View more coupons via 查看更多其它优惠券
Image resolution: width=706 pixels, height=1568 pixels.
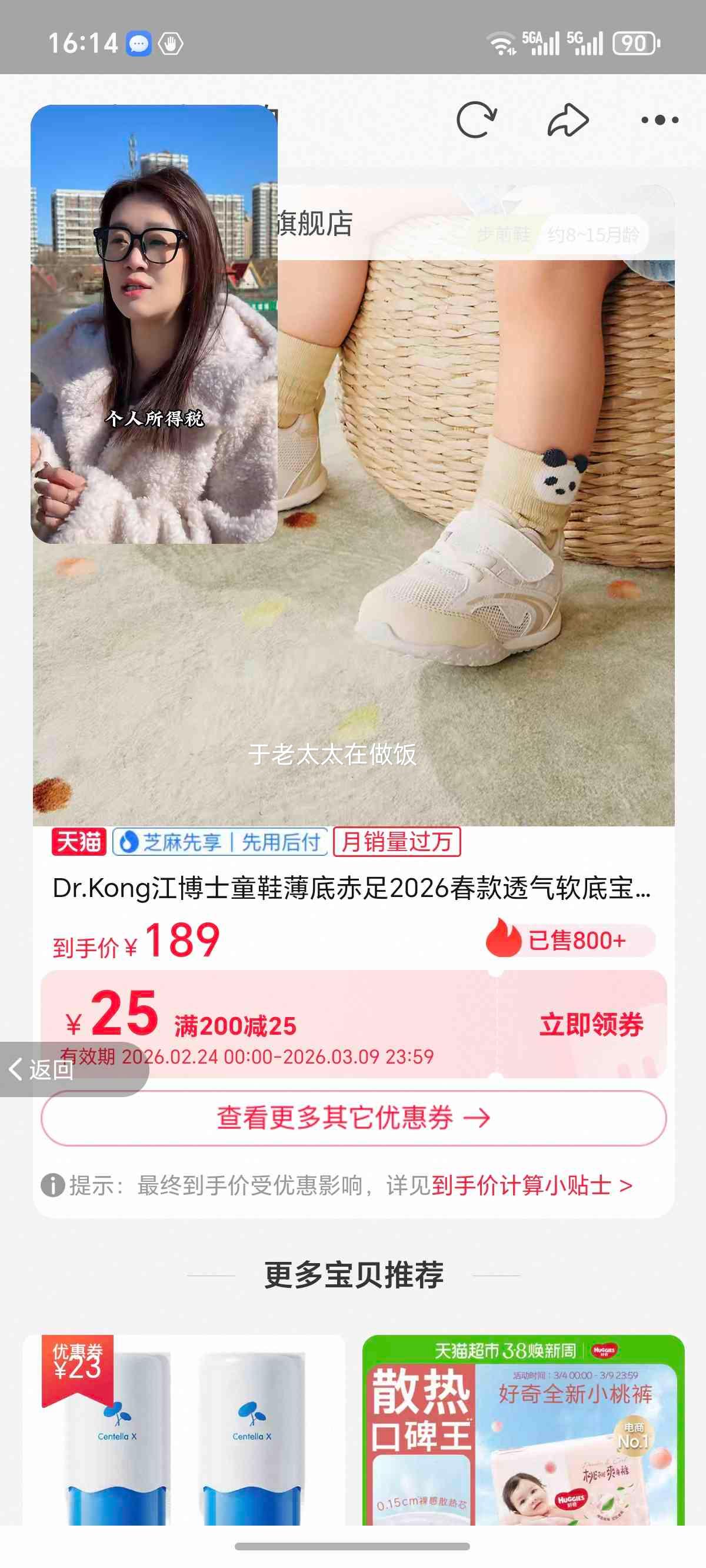pyautogui.click(x=354, y=1118)
